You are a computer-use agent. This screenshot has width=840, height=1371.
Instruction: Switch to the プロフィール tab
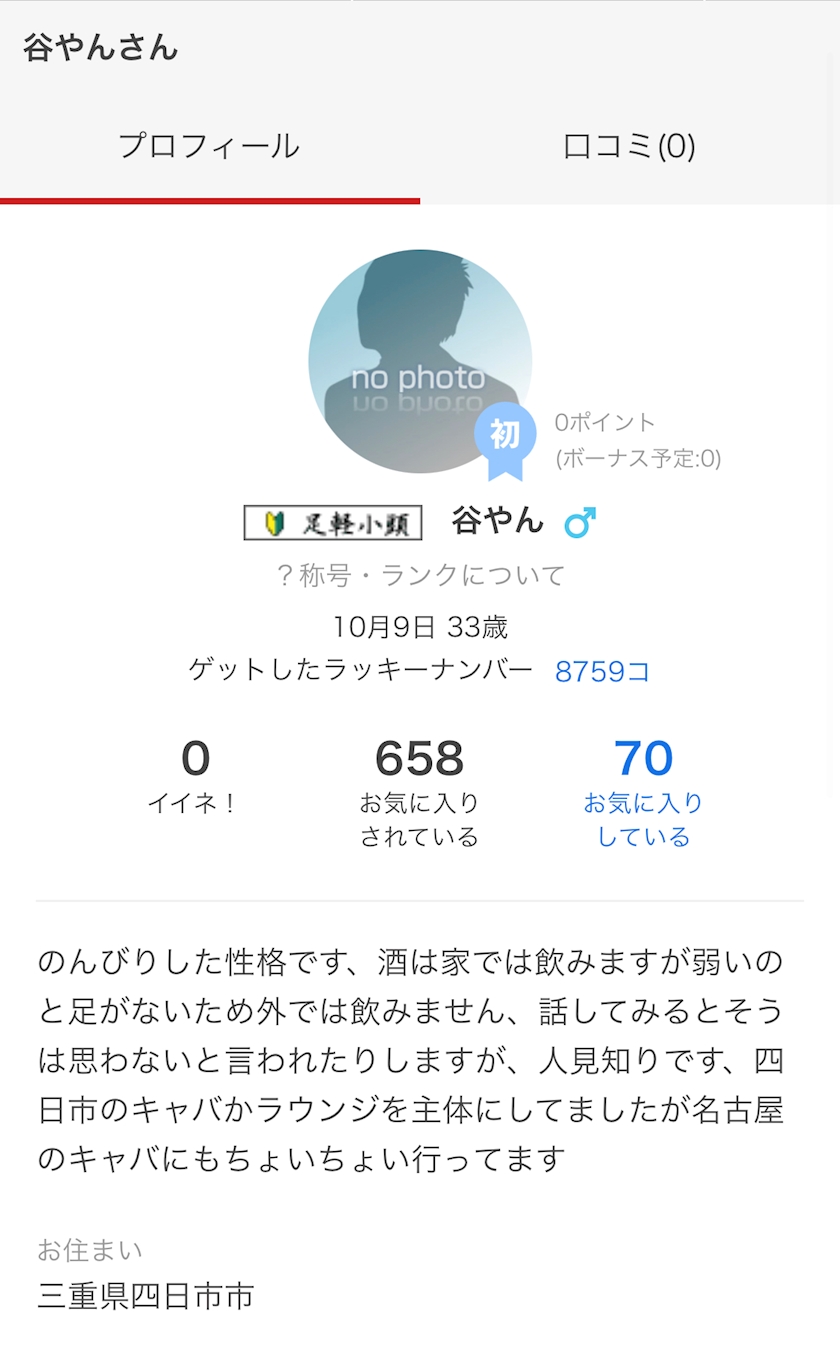(x=209, y=147)
